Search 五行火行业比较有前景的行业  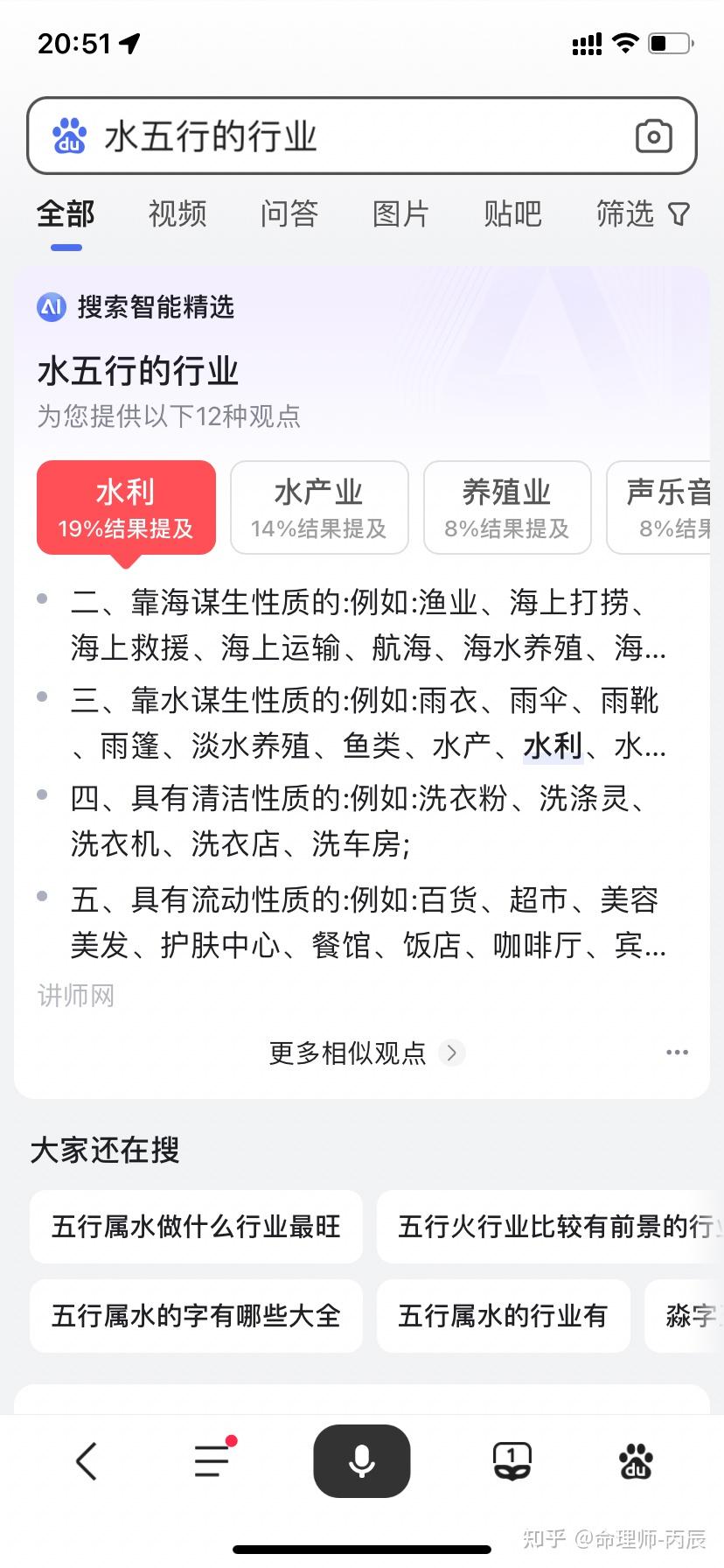[x=551, y=1227]
